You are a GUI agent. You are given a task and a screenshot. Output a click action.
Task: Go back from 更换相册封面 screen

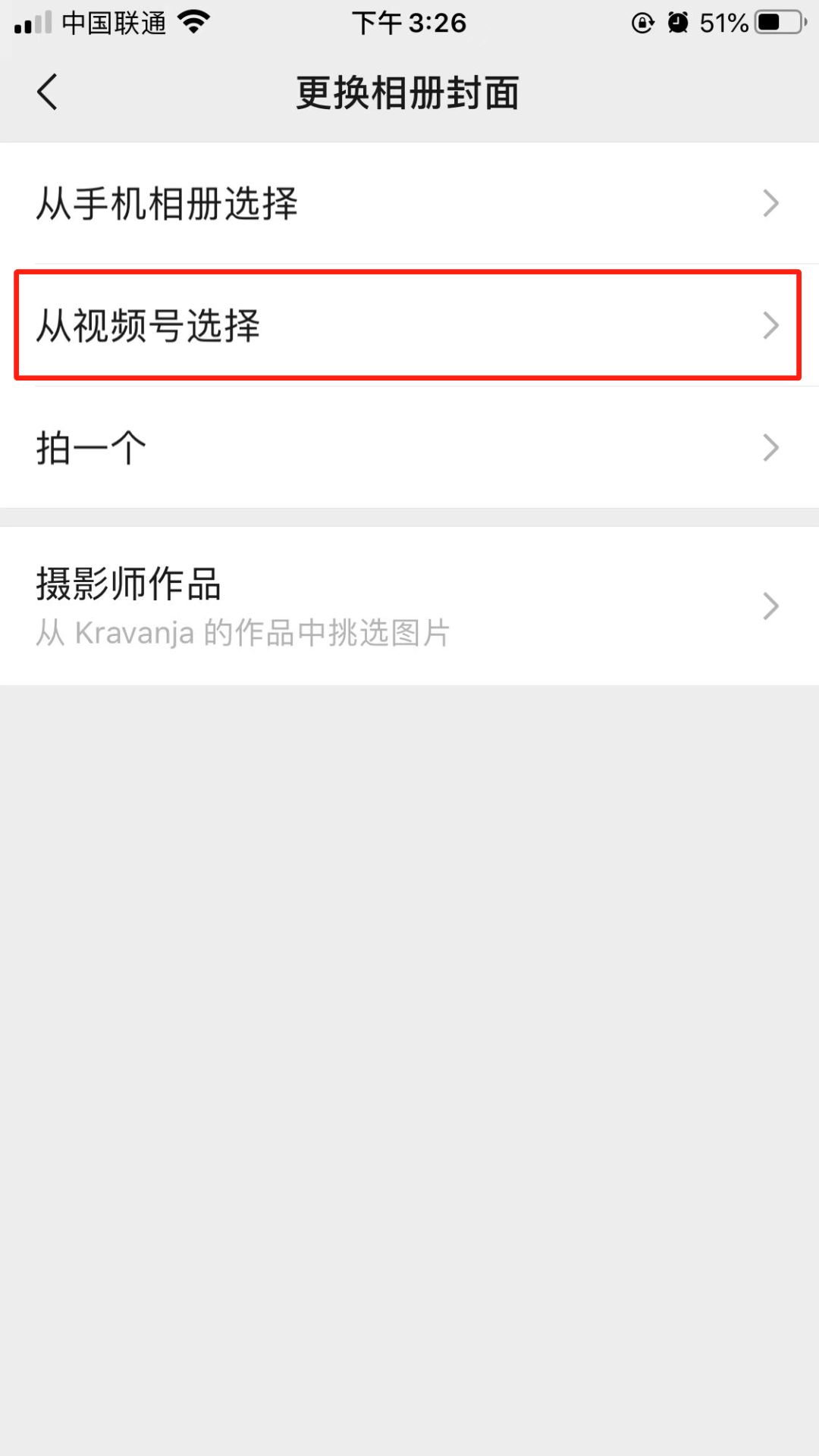47,92
